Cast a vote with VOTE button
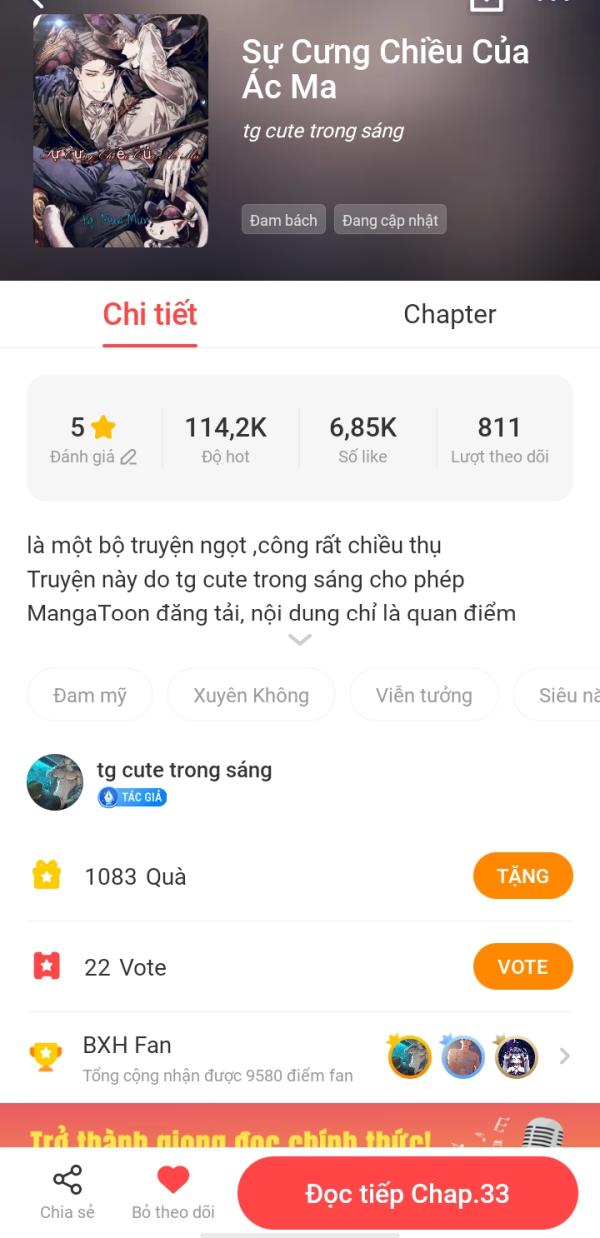The width and height of the screenshot is (600, 1238). pyautogui.click(x=522, y=967)
